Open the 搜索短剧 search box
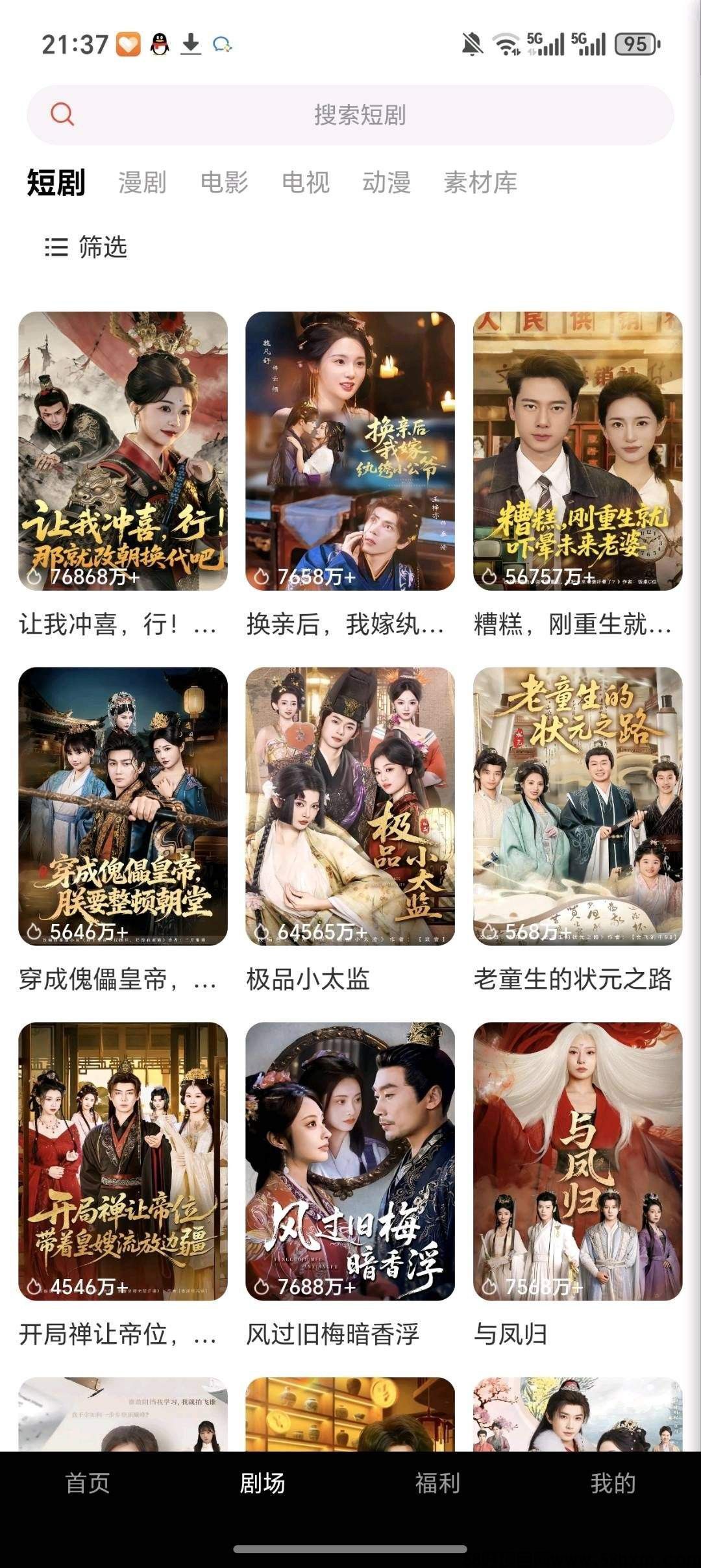This screenshot has height=1568, width=701. coord(359,116)
